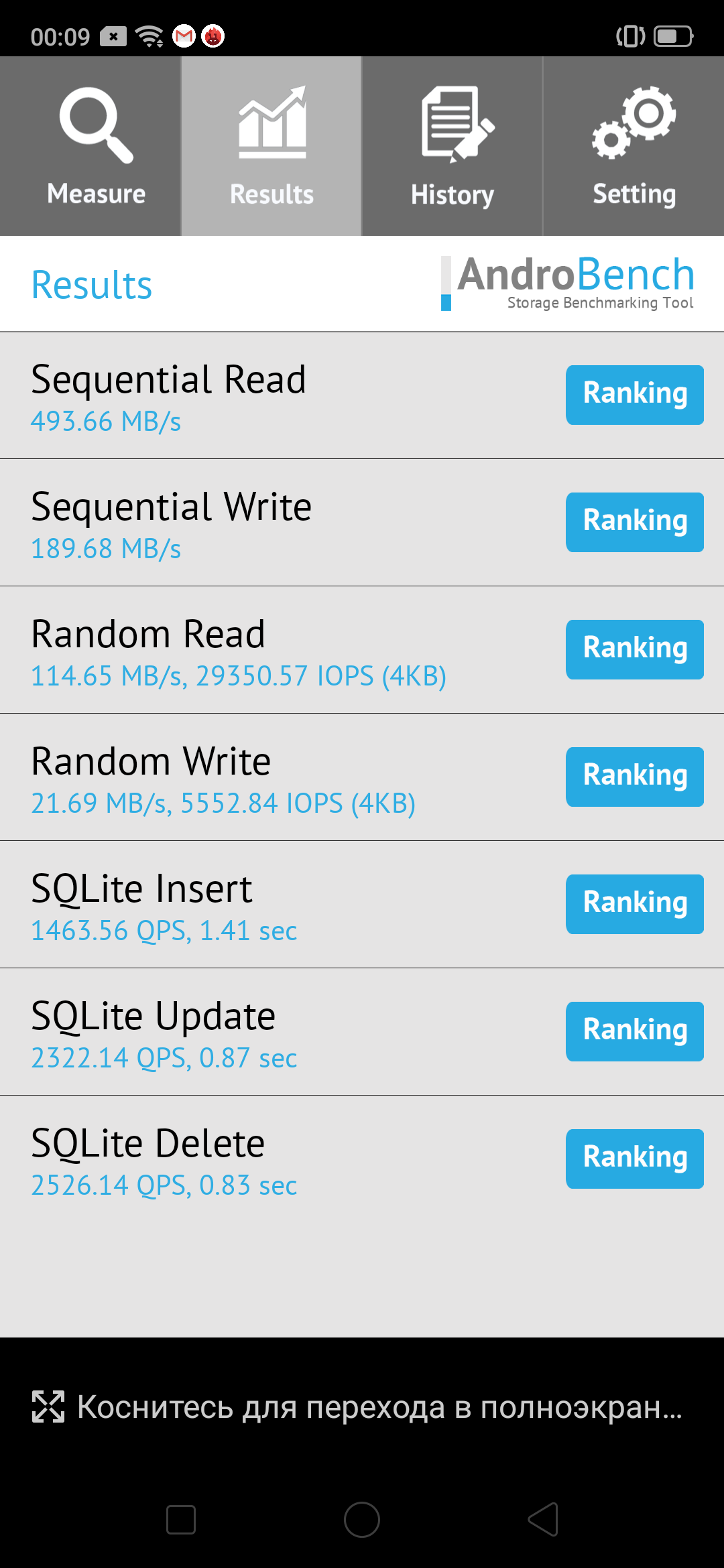Show Ranking for SQLite Insert
The height and width of the screenshot is (1568, 724).
pyautogui.click(x=635, y=904)
